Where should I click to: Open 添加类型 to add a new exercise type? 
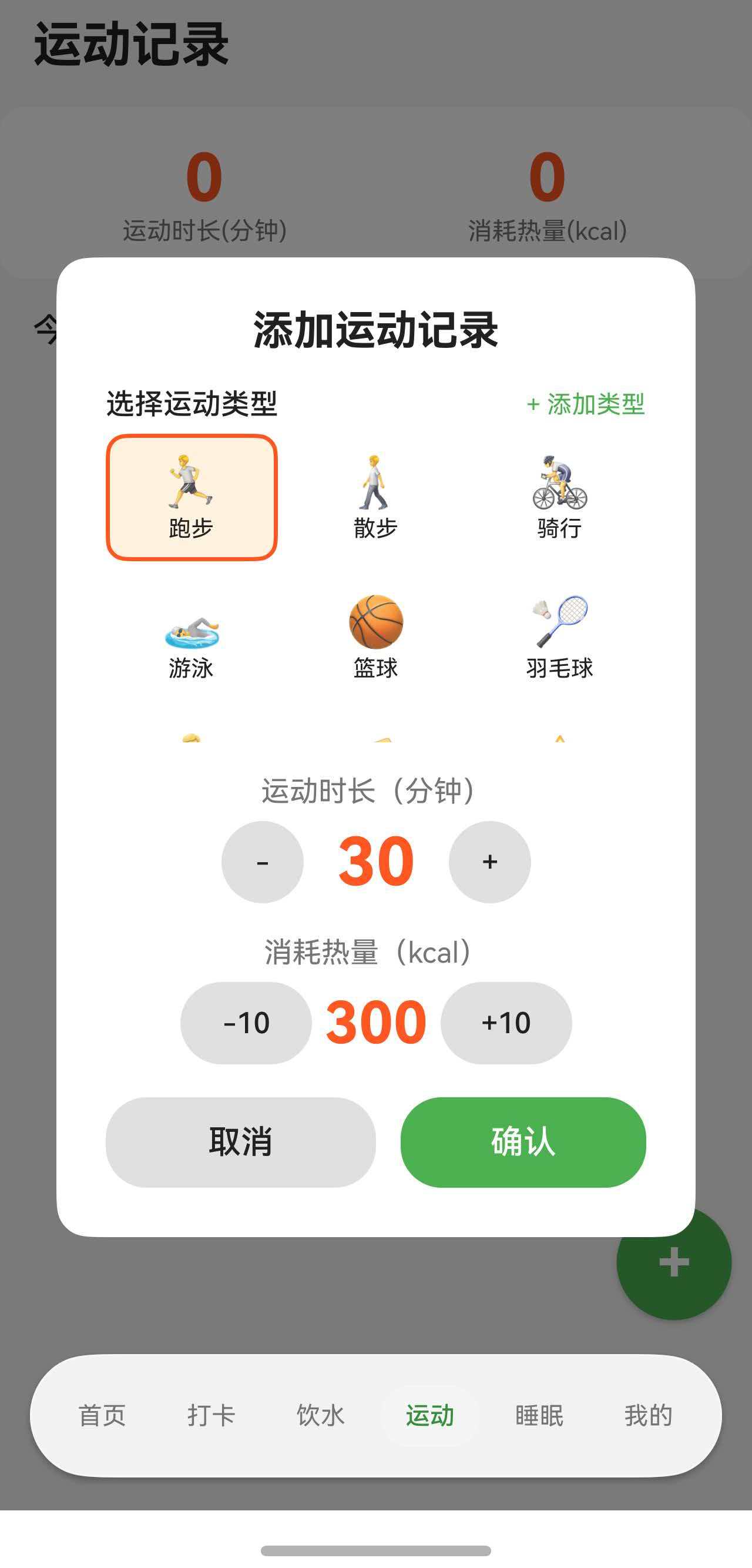click(585, 403)
